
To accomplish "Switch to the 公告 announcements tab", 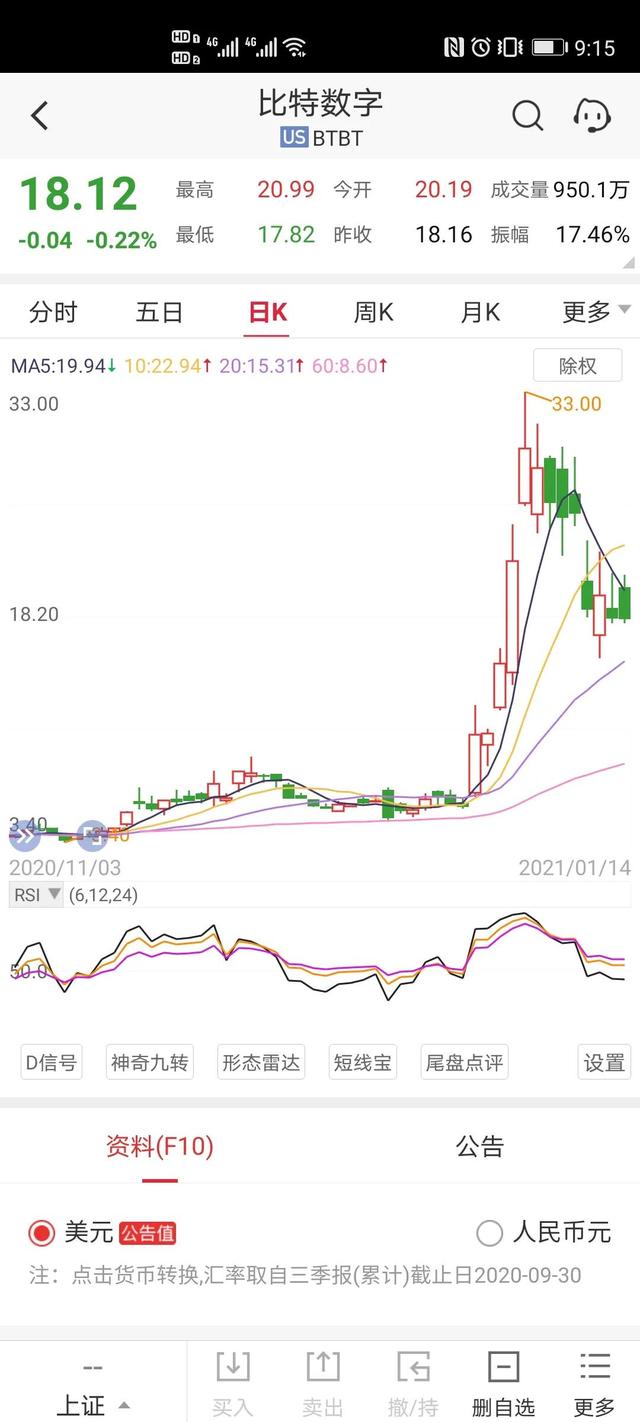I will point(480,1146).
